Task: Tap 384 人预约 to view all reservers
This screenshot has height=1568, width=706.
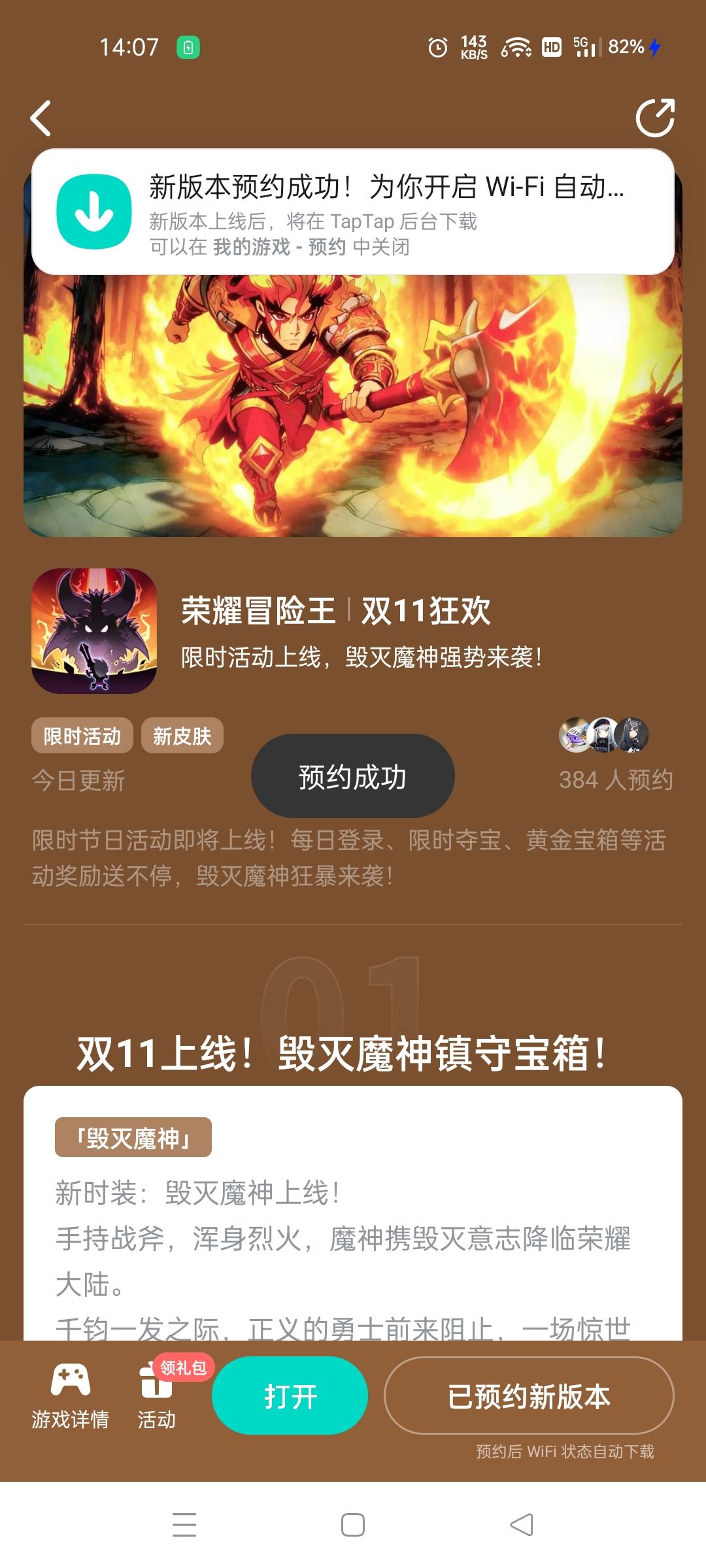Action: click(x=617, y=779)
